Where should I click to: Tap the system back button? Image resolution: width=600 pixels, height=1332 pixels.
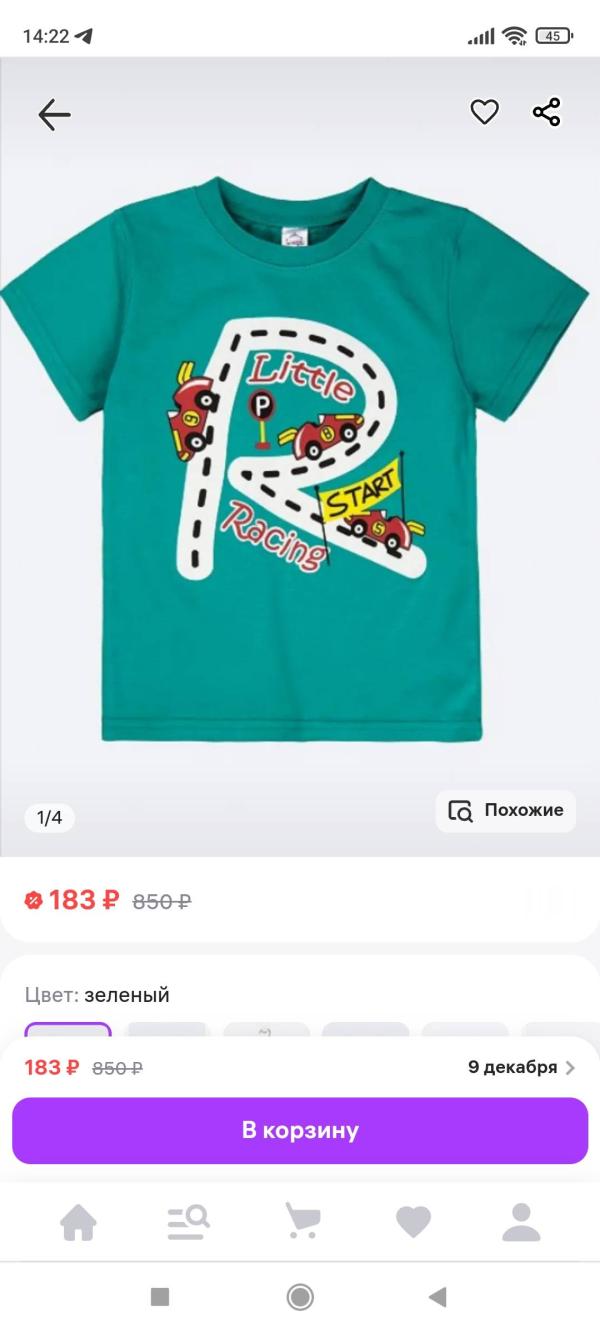tap(437, 1298)
